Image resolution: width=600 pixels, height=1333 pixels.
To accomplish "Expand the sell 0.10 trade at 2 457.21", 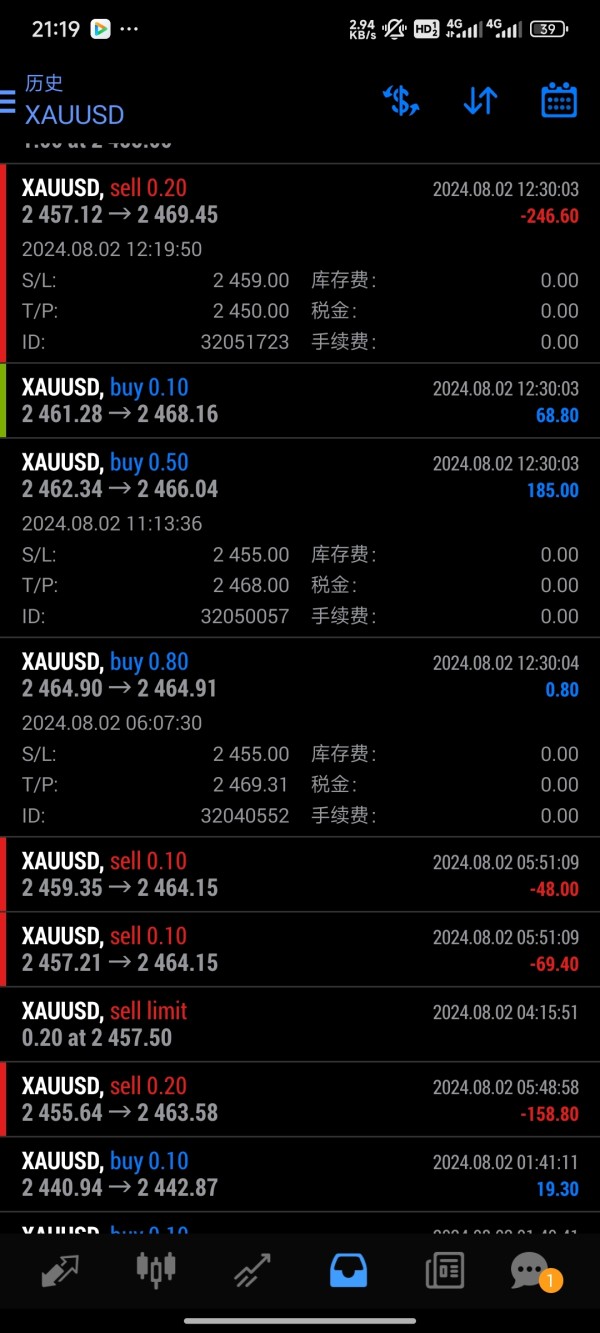I will tap(300, 950).
